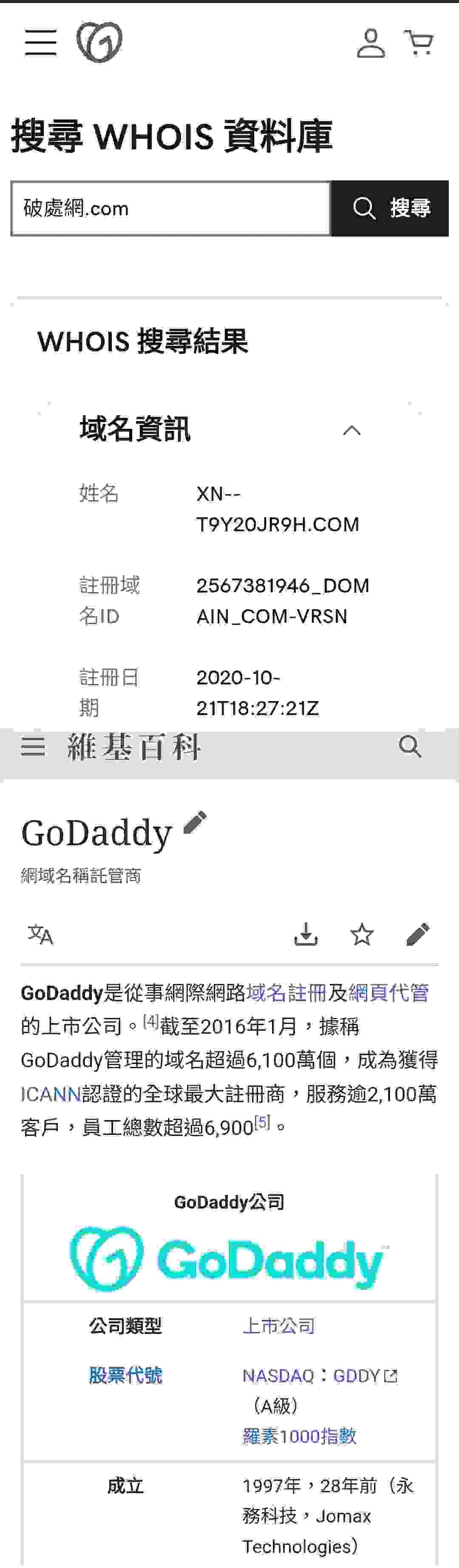Open the external GDDY ticker link
Screen dimensions: 459x1568
coord(365,1376)
